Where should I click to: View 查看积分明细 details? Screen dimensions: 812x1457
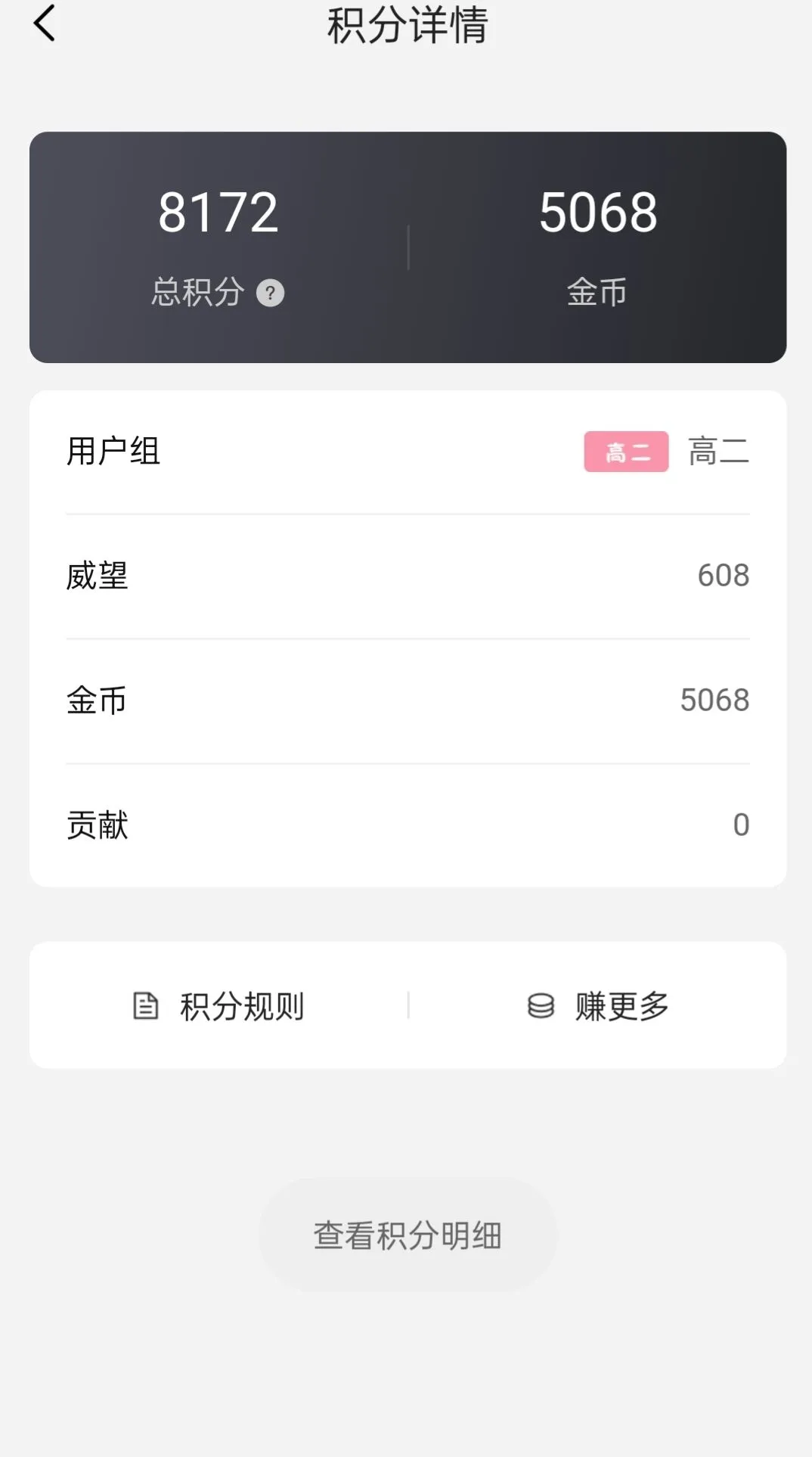(x=408, y=1235)
